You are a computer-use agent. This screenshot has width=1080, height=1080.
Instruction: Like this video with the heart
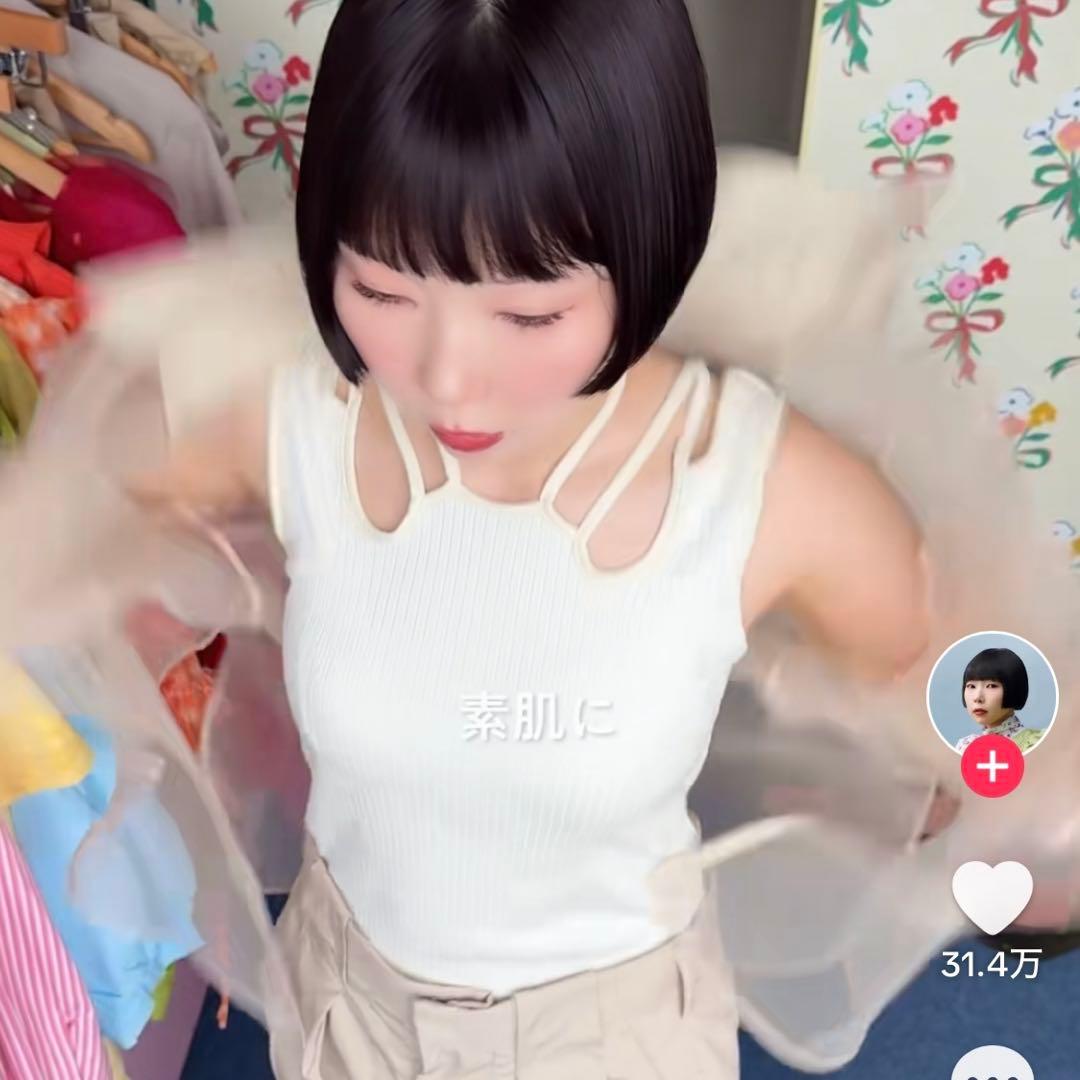[x=991, y=897]
